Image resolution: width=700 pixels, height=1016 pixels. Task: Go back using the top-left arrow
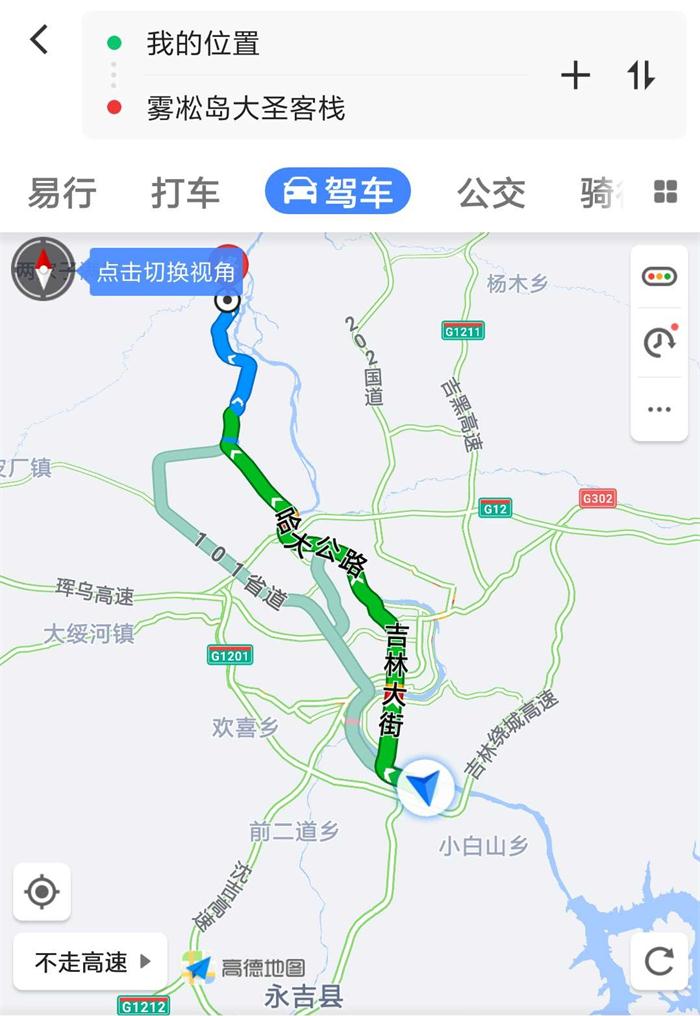(x=39, y=41)
